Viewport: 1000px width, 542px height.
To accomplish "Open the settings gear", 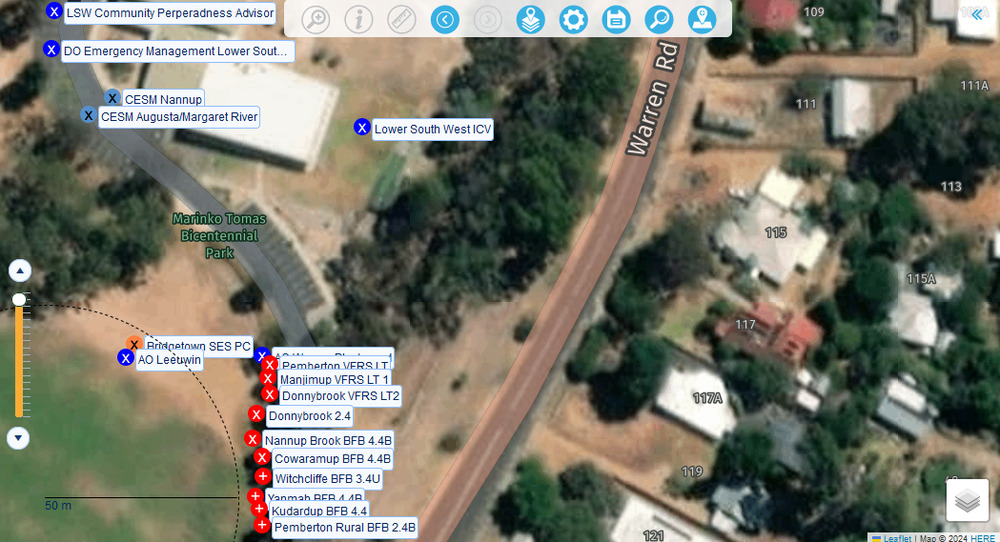I will coord(573,19).
